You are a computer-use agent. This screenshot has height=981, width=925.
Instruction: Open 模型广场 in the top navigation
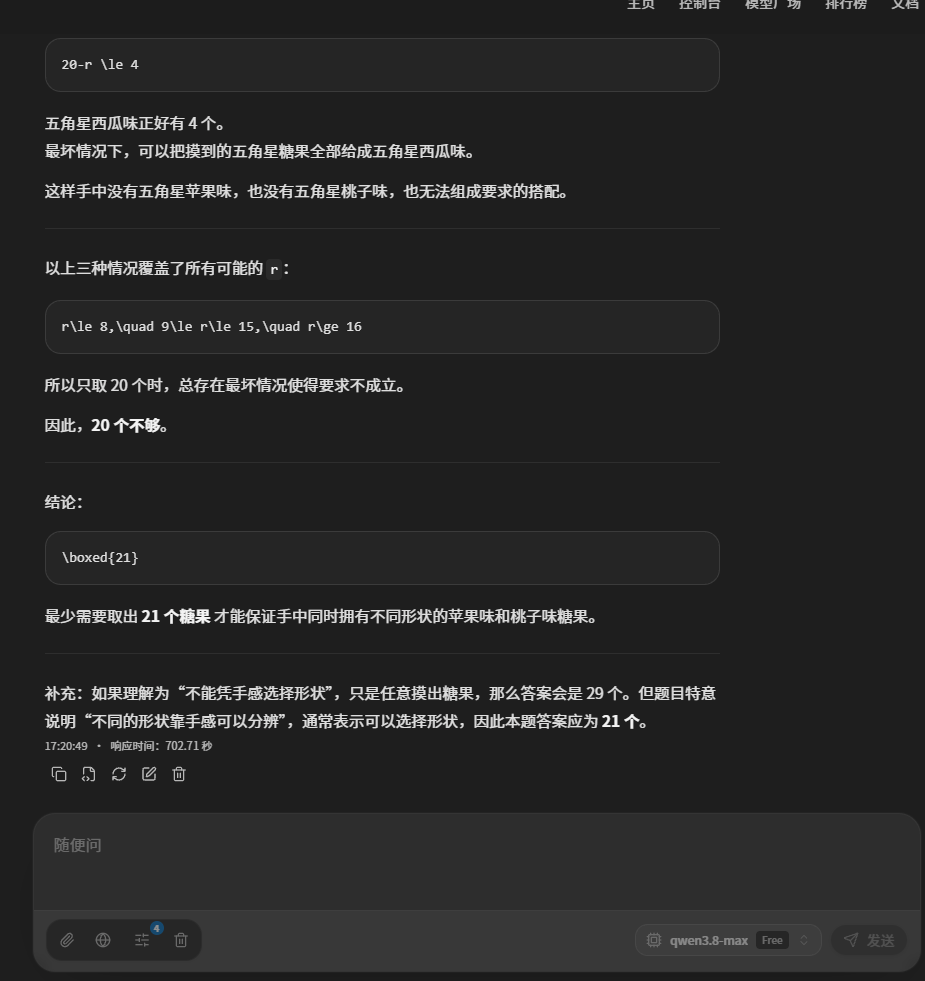click(773, 4)
